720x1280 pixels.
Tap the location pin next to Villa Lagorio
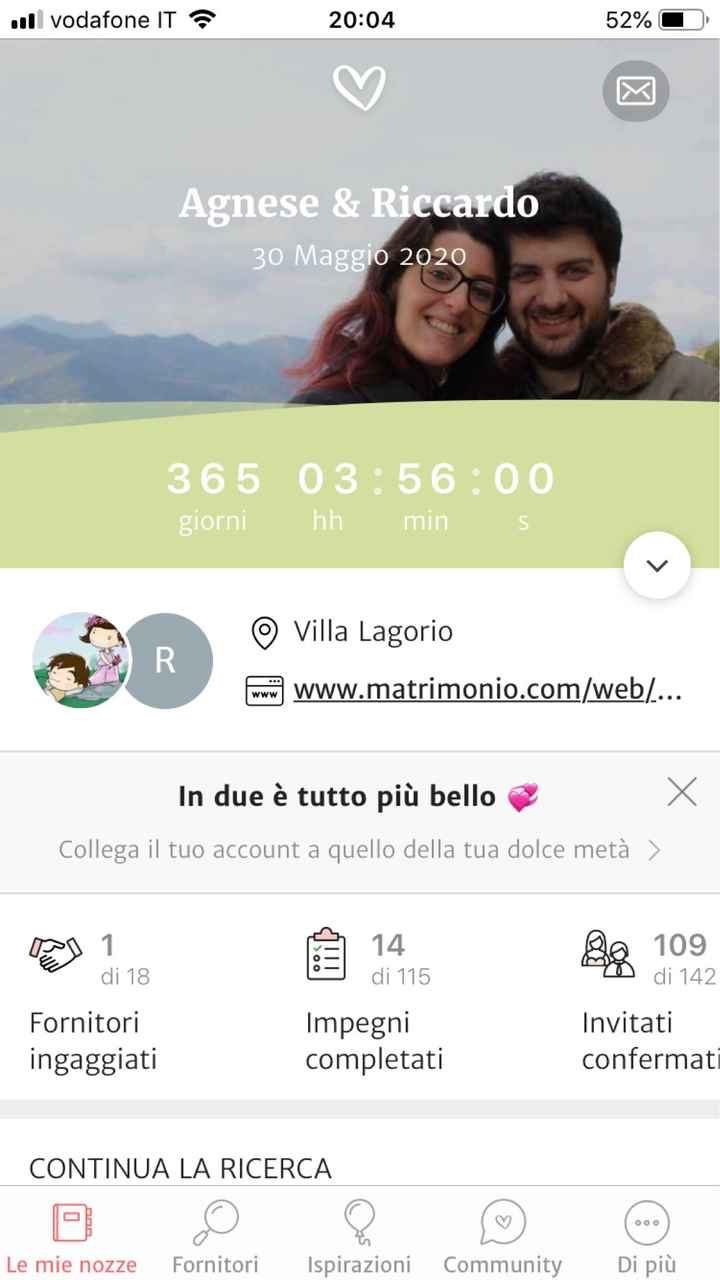click(263, 631)
